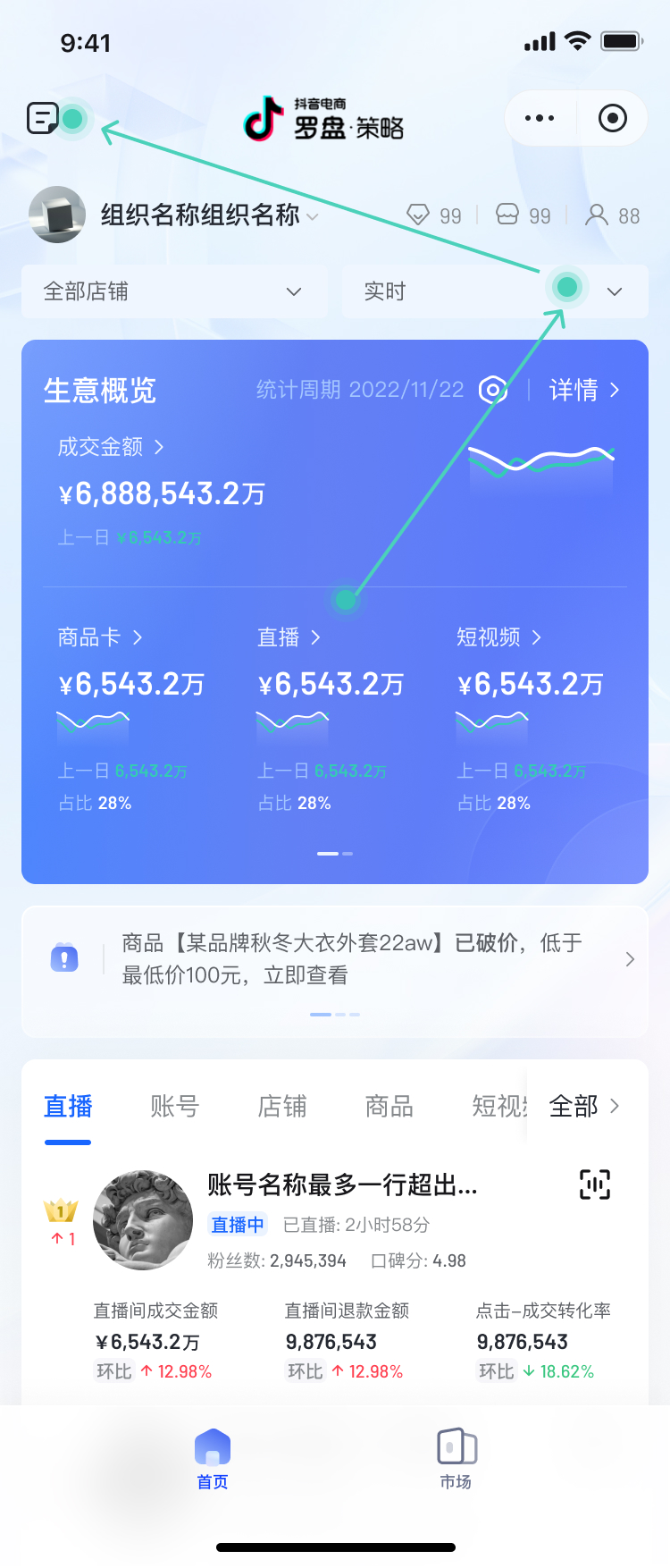This screenshot has width=670, height=1568.
Task: Open the 实时 time range dropdown
Action: 494,291
